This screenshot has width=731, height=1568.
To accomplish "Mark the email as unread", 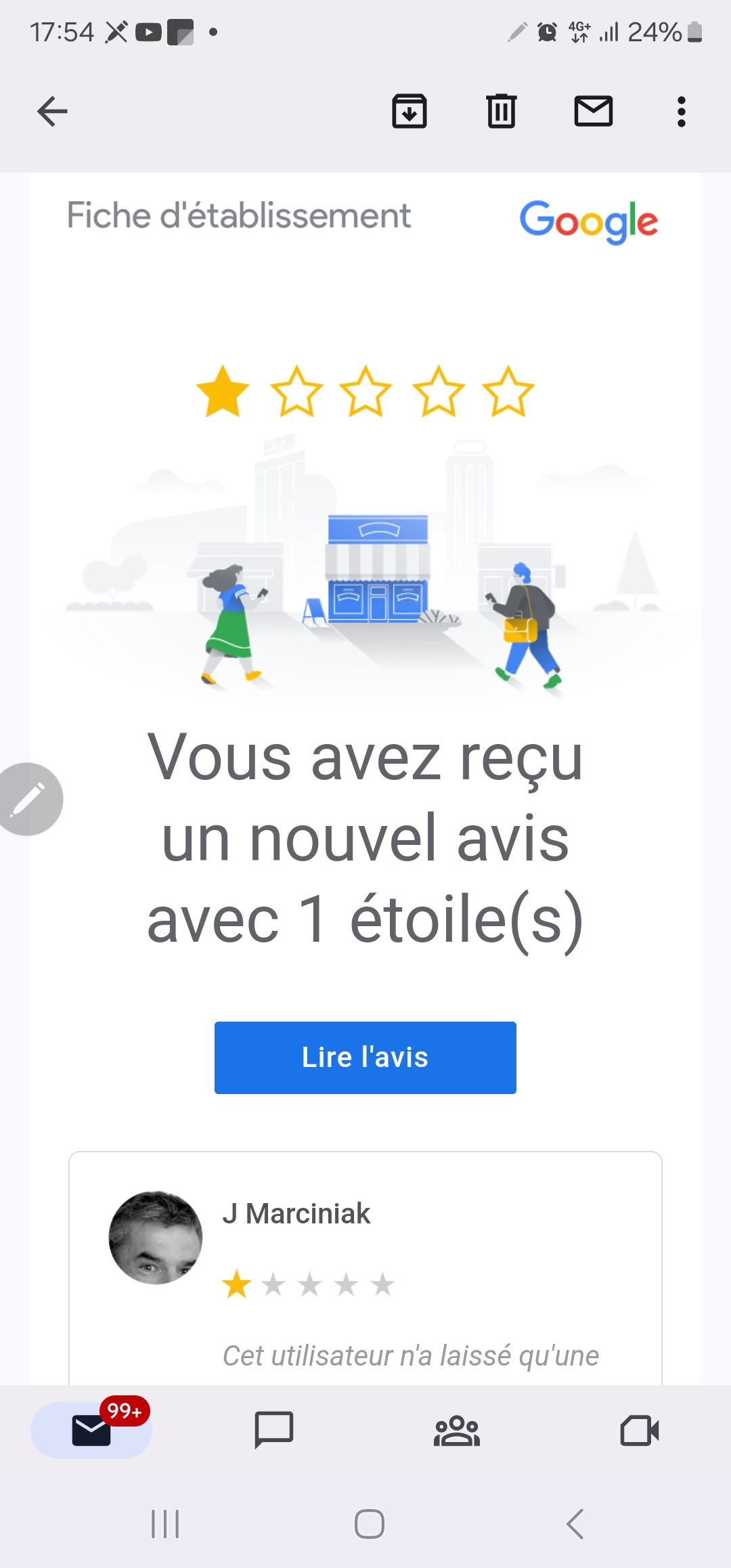I will 594,112.
